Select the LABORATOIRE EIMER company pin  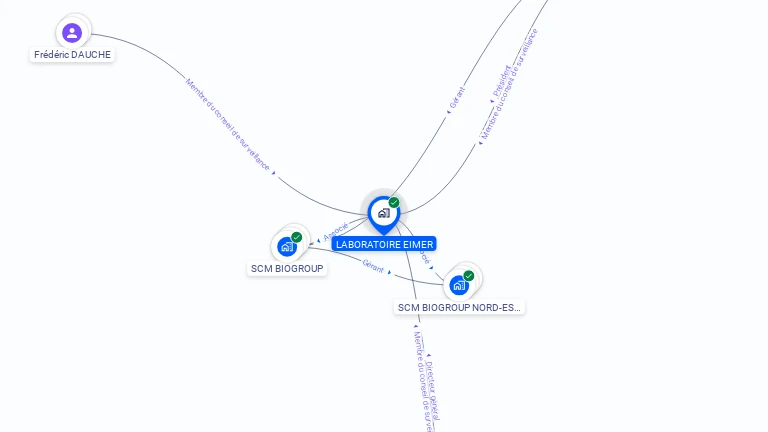point(384,213)
